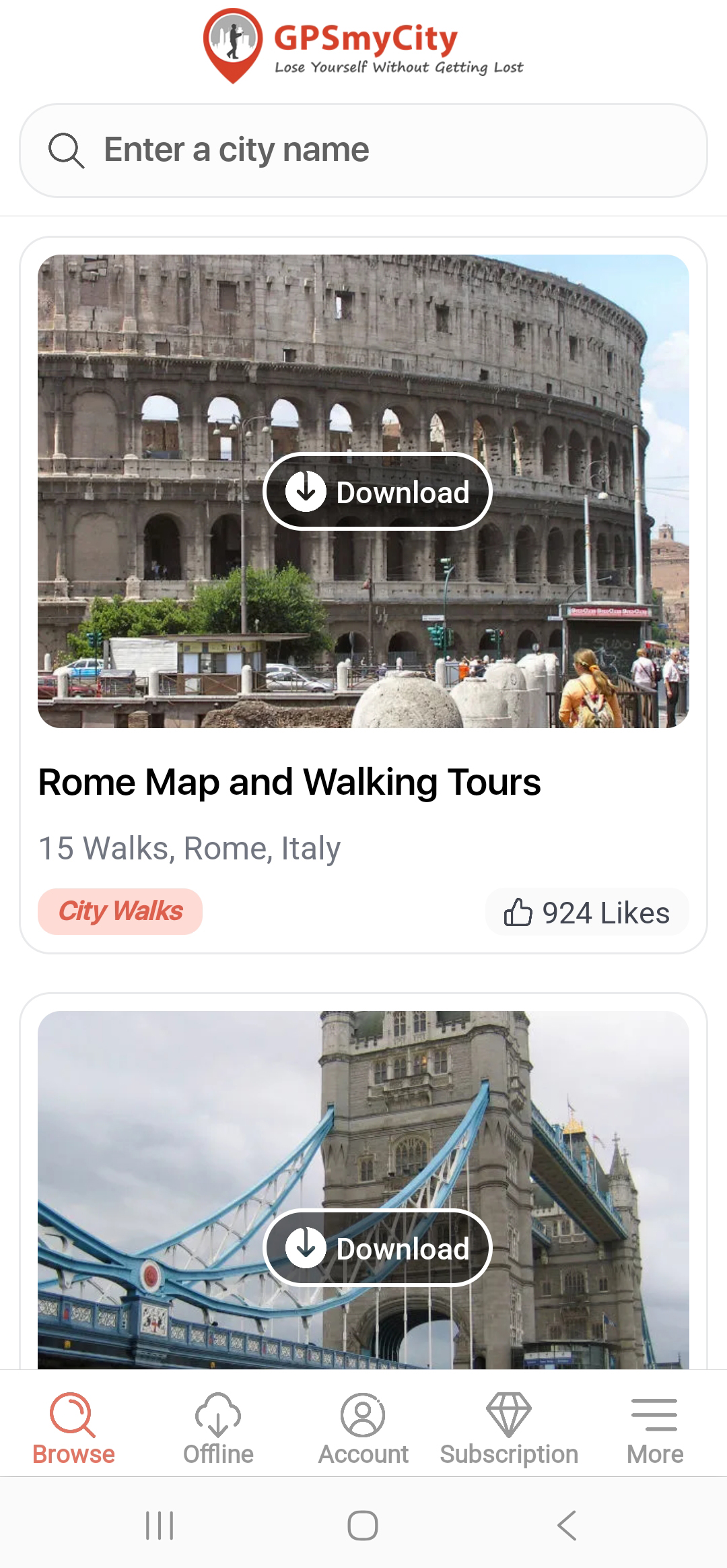Tap the thumbs-up icon next to 924 Likes
Viewport: 727px width, 1568px height.
518,912
